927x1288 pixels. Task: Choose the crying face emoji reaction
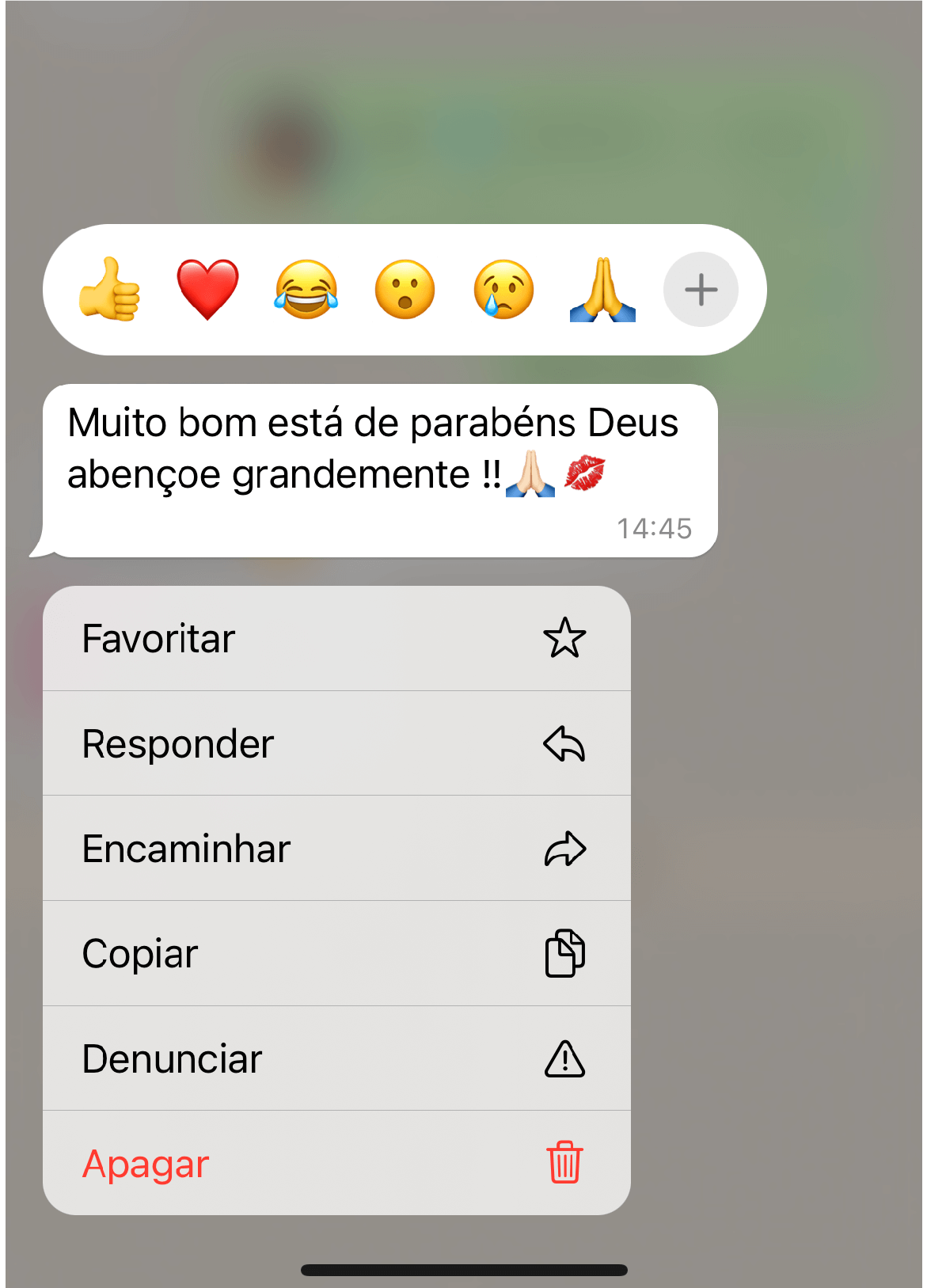[503, 290]
